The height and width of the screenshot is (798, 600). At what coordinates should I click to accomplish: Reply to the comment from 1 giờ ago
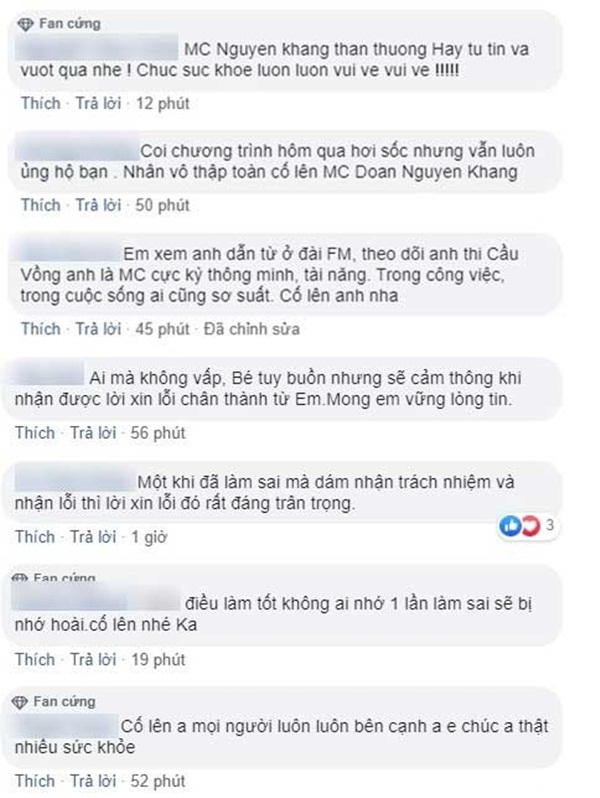(x=96, y=535)
